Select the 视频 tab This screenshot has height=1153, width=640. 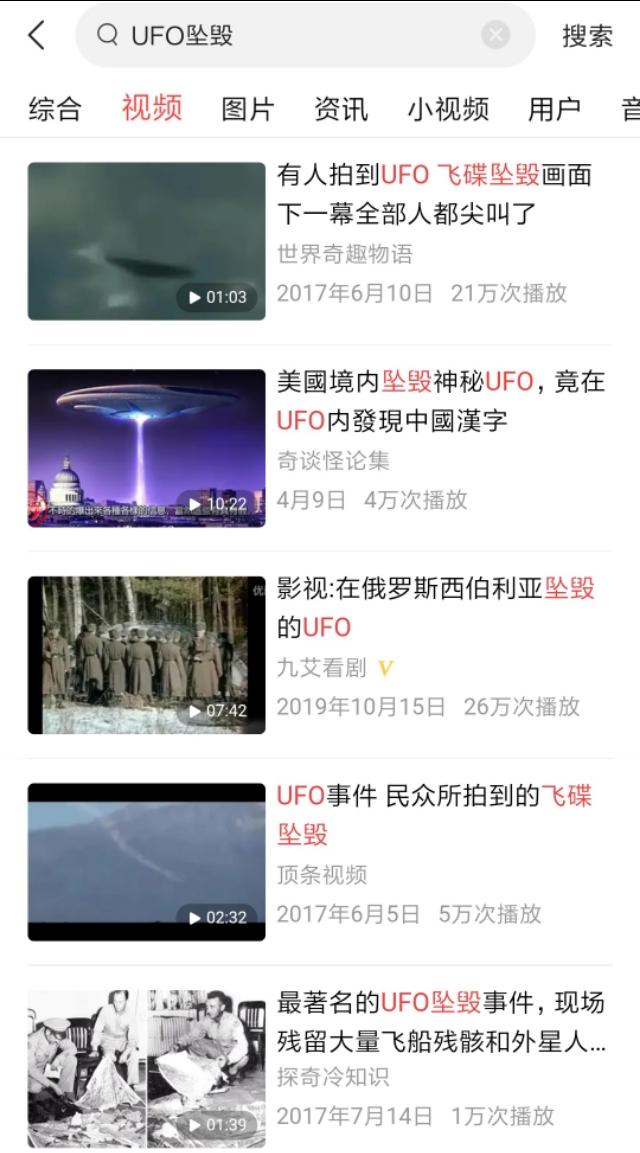[x=152, y=109]
